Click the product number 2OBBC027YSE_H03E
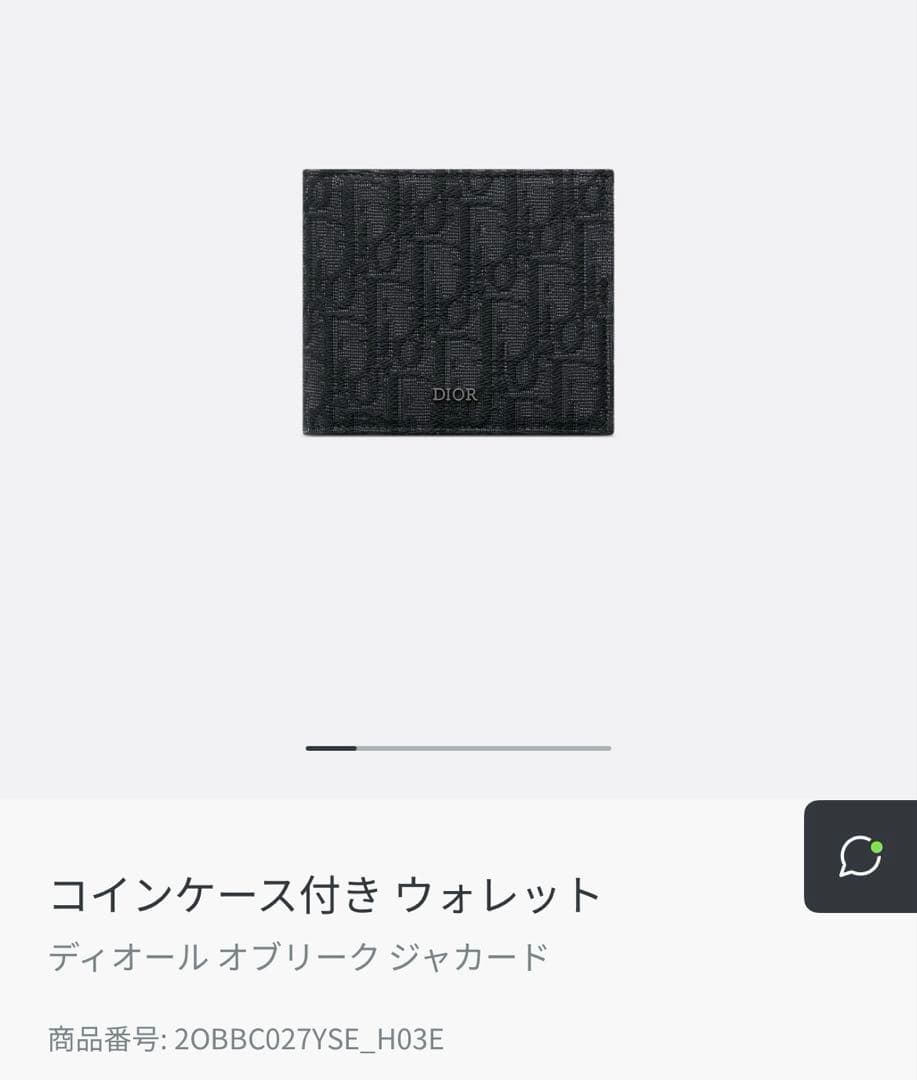The height and width of the screenshot is (1080, 917). click(x=309, y=1038)
